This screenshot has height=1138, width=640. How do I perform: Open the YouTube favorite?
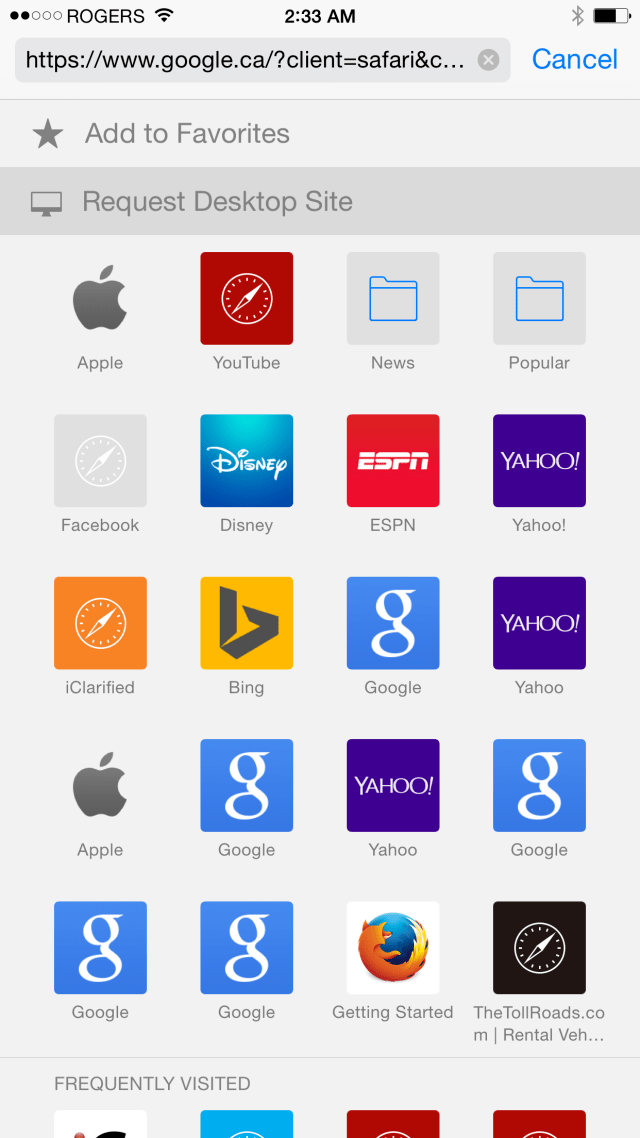pos(247,299)
